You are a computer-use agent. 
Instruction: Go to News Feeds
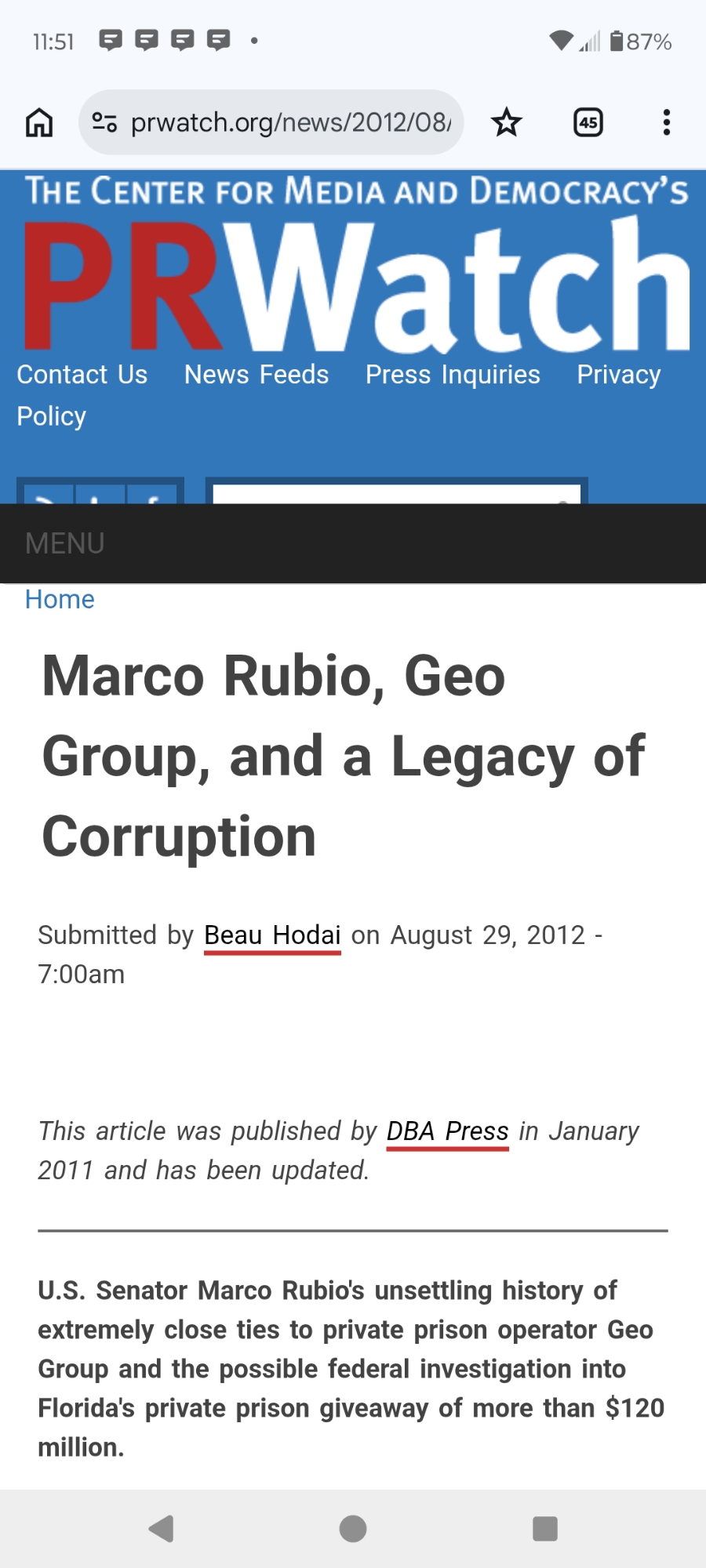click(x=257, y=375)
